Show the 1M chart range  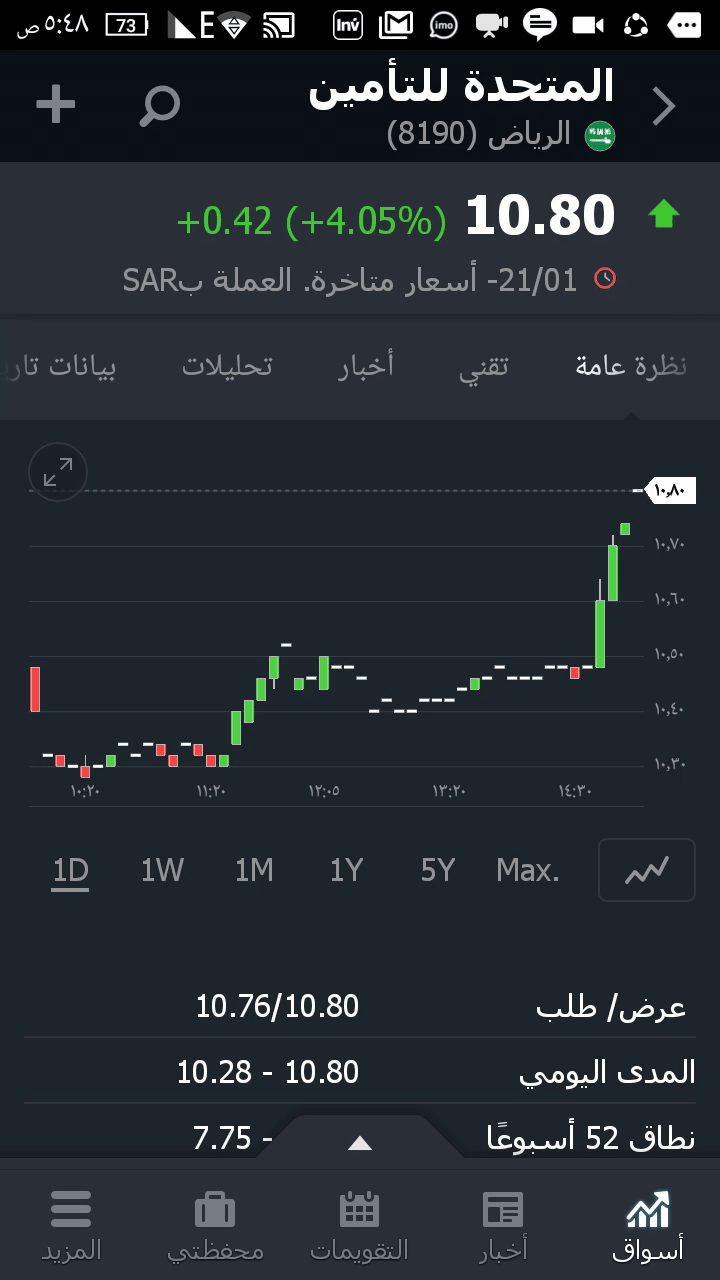click(254, 871)
